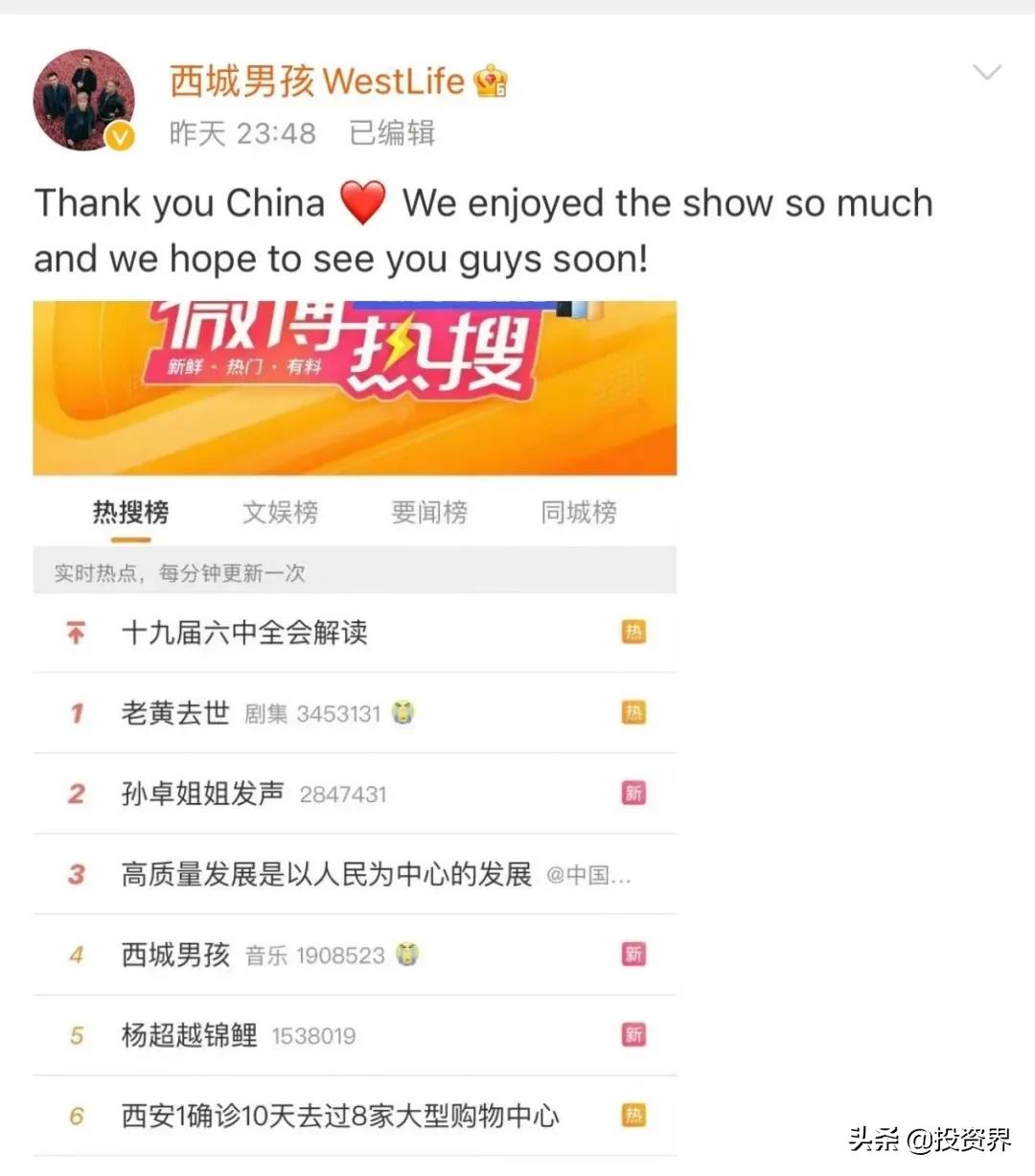Collapse the post using the top-right chevron
The width and height of the screenshot is (1035, 1176).
coord(988,72)
